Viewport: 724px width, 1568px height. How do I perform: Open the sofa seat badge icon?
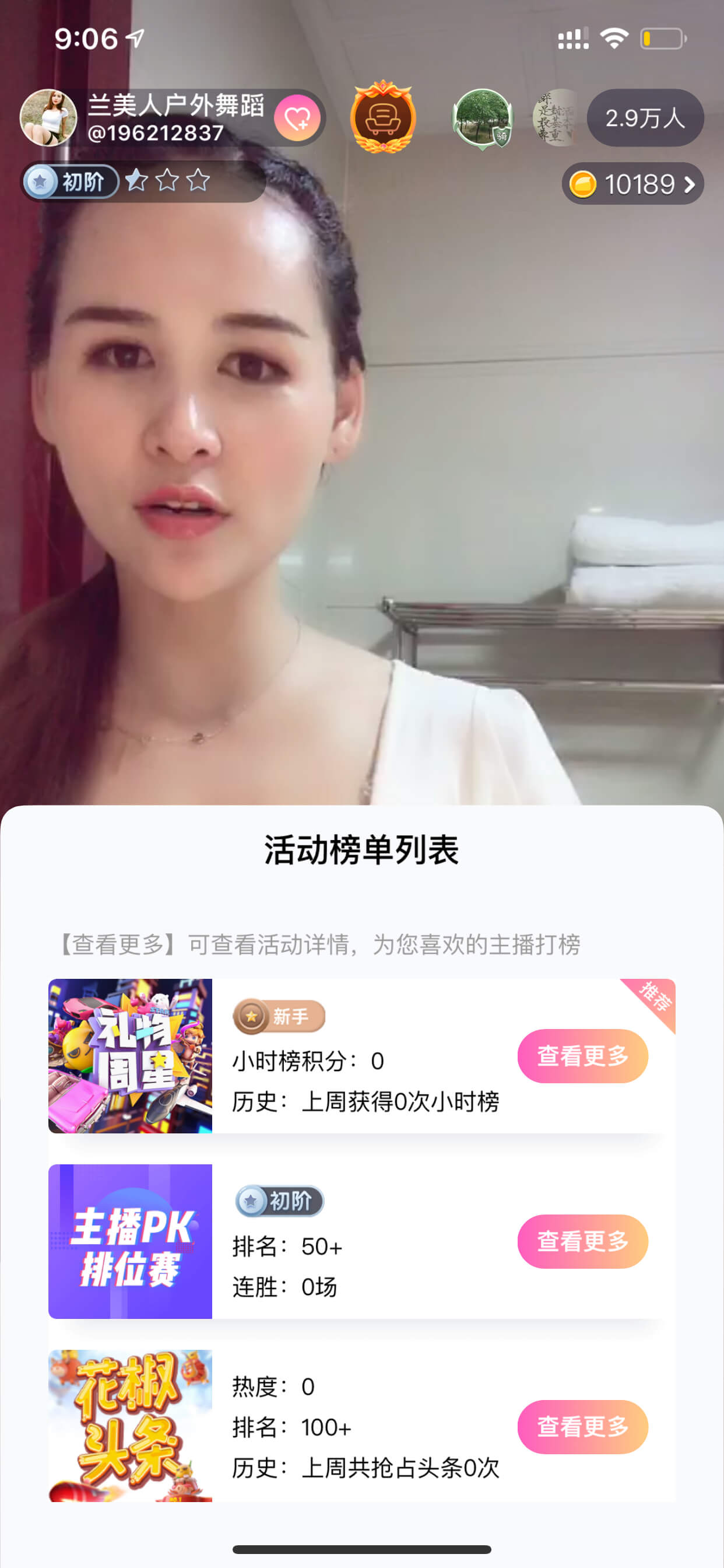(382, 117)
